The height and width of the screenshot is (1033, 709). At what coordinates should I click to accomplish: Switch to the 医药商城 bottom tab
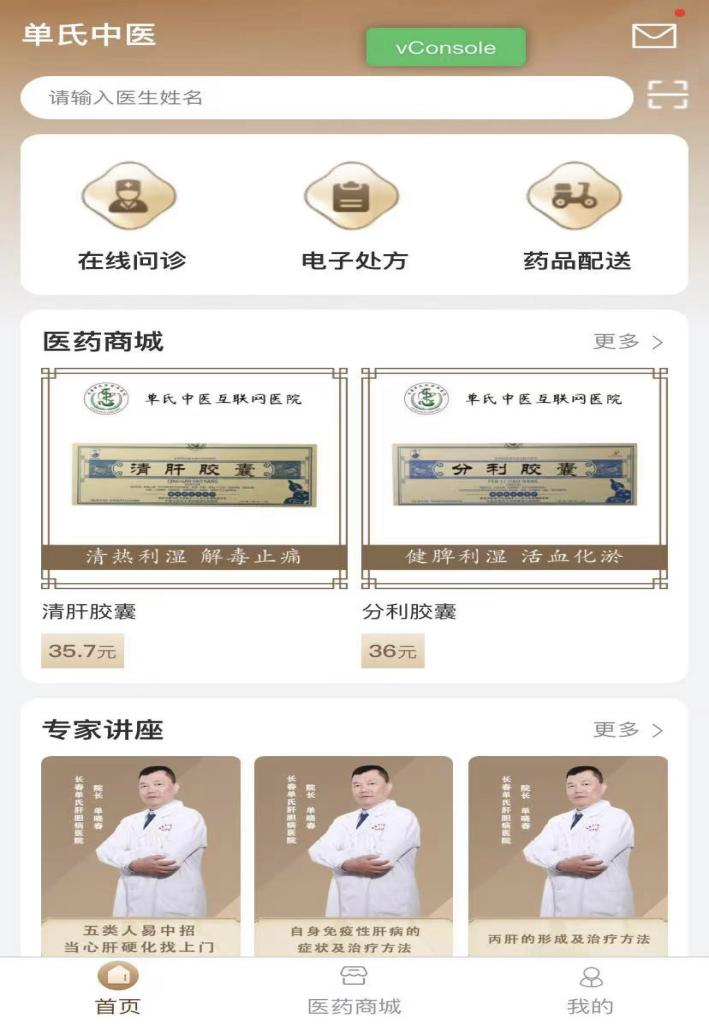(x=354, y=990)
